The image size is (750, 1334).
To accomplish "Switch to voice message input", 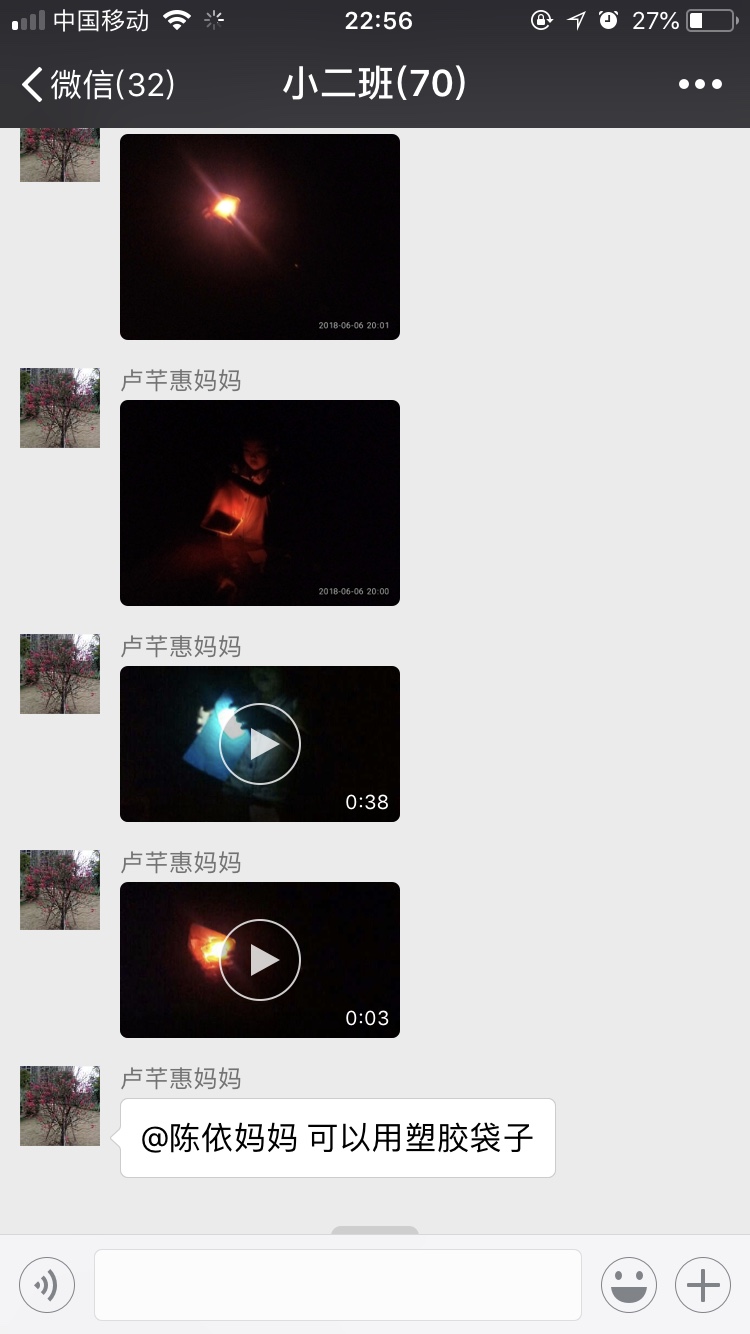I will [x=47, y=1285].
